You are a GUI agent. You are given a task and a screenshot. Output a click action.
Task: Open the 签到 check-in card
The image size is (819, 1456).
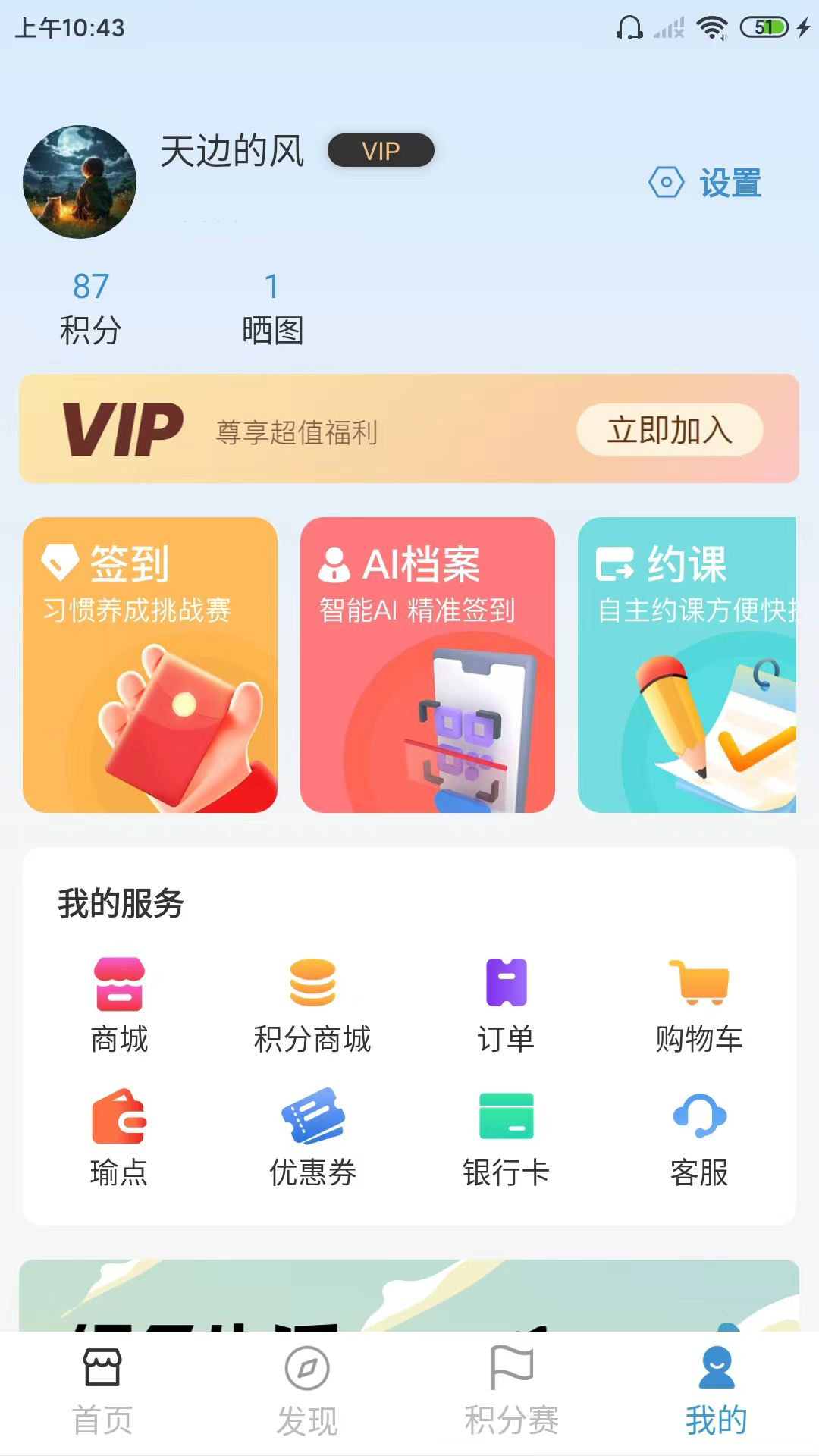coord(150,664)
